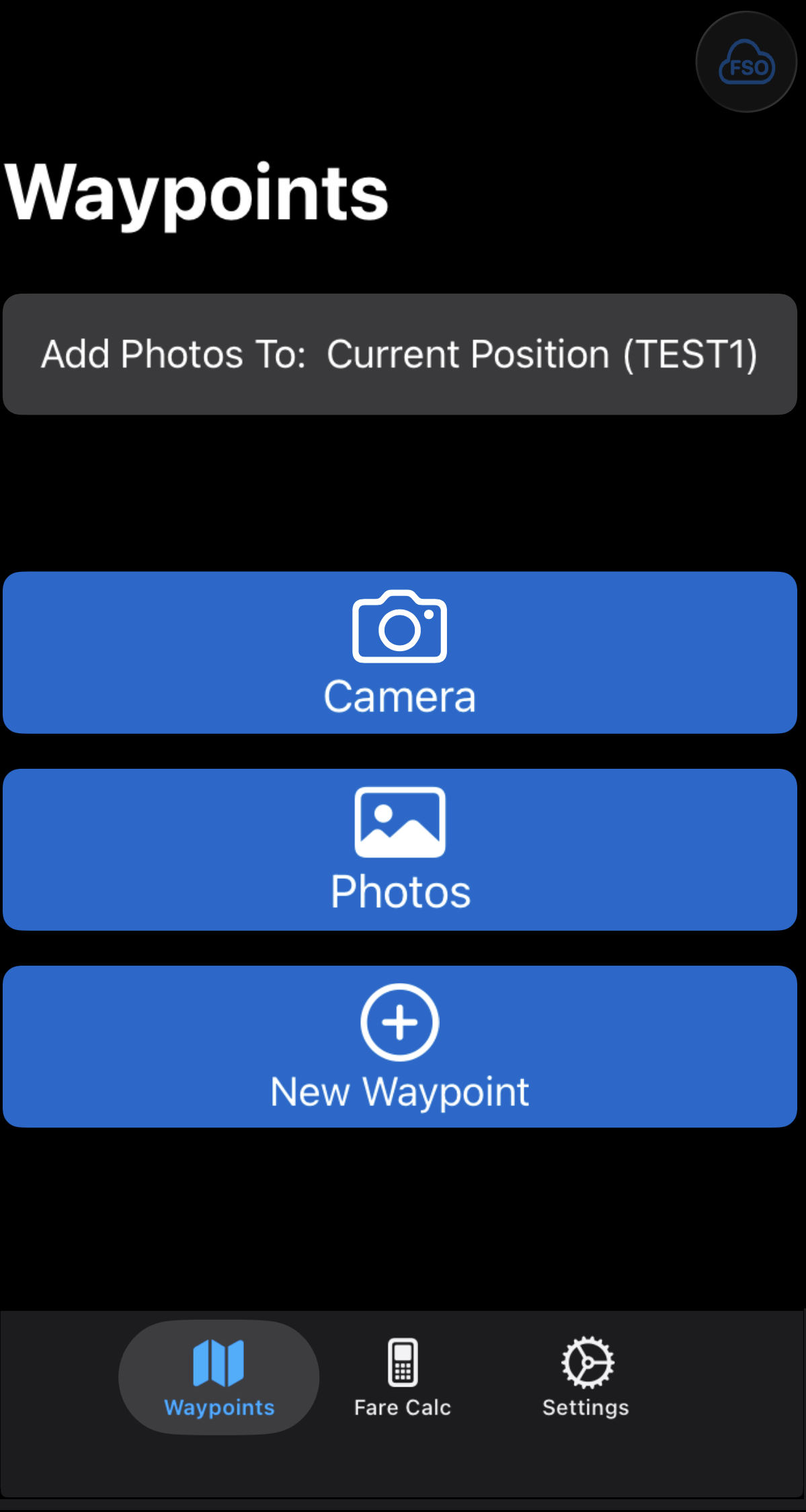This screenshot has height=1512, width=806.
Task: Switch to the Fare Calc tab
Action: (x=403, y=1378)
